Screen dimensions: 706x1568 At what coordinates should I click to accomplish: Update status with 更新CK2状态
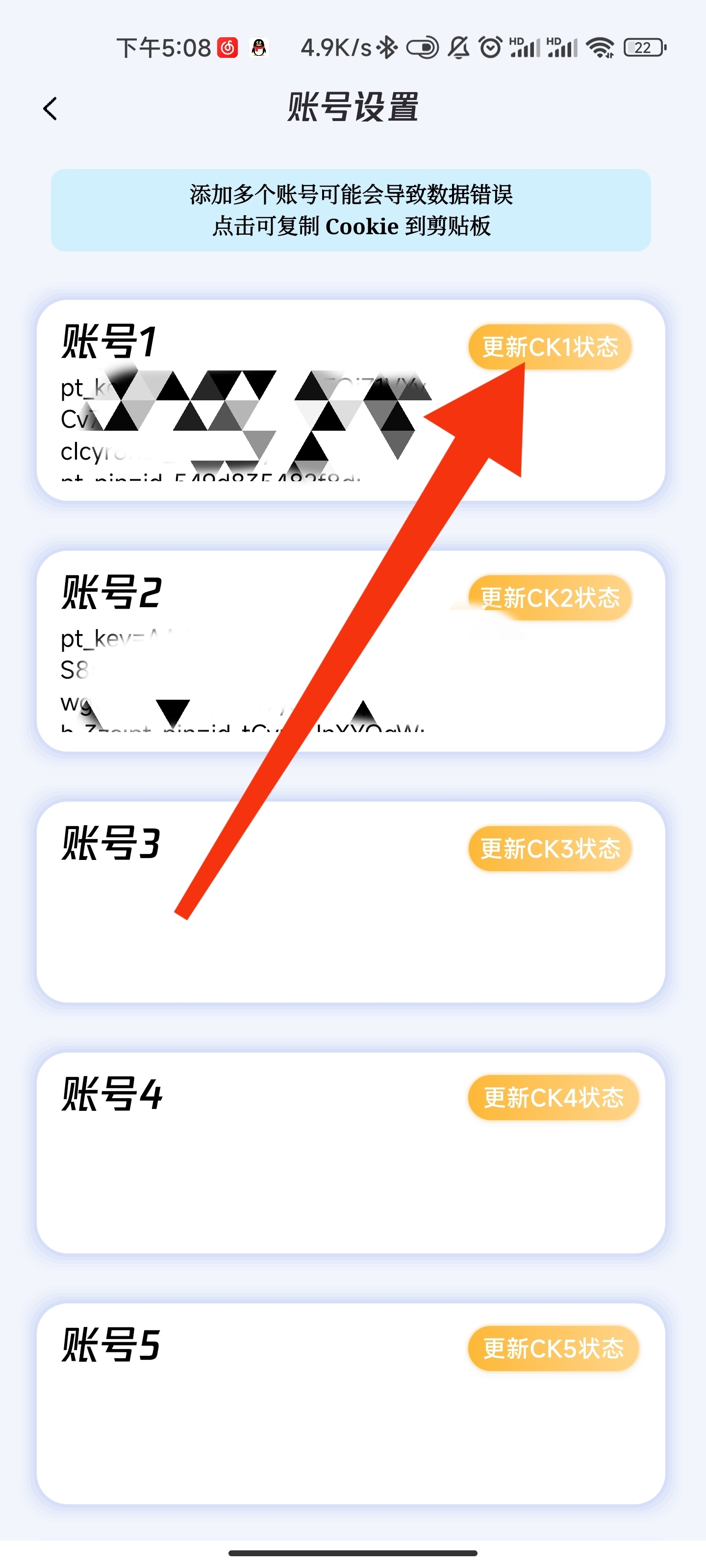(x=550, y=598)
